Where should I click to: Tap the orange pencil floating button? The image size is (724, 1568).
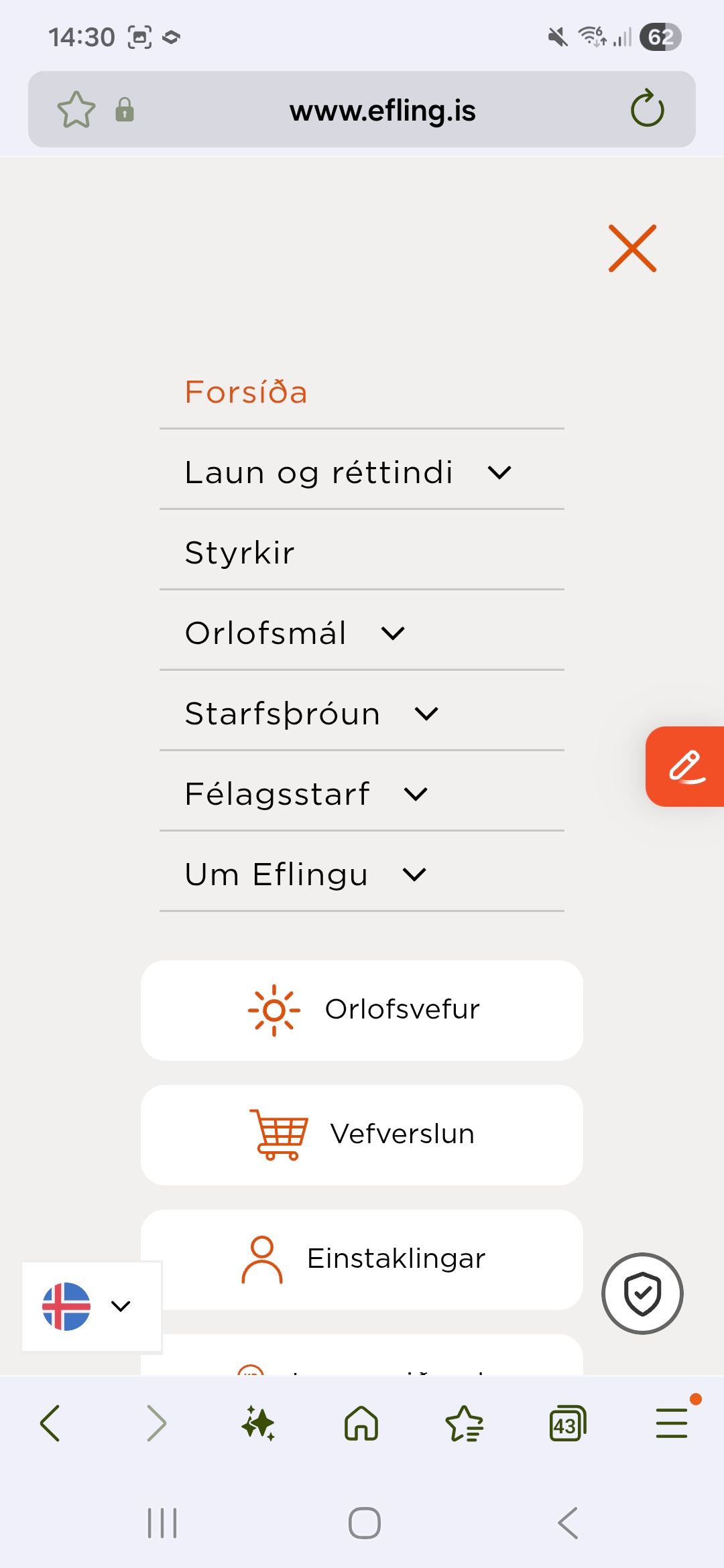686,767
